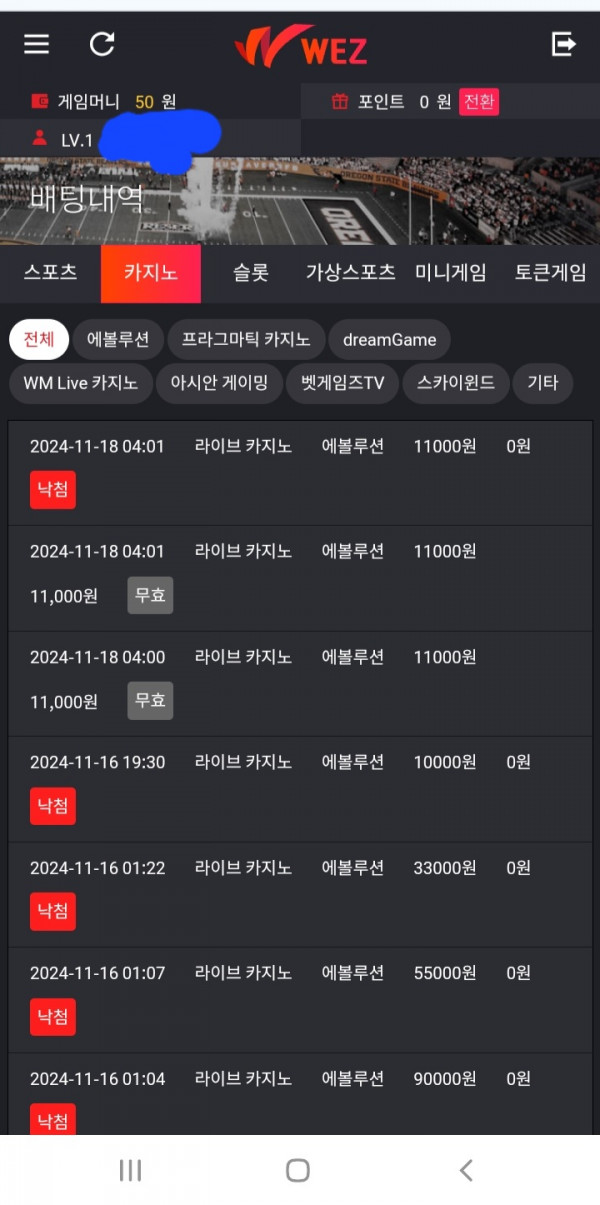Tap the 전환 button next to 포인트

tap(479, 102)
